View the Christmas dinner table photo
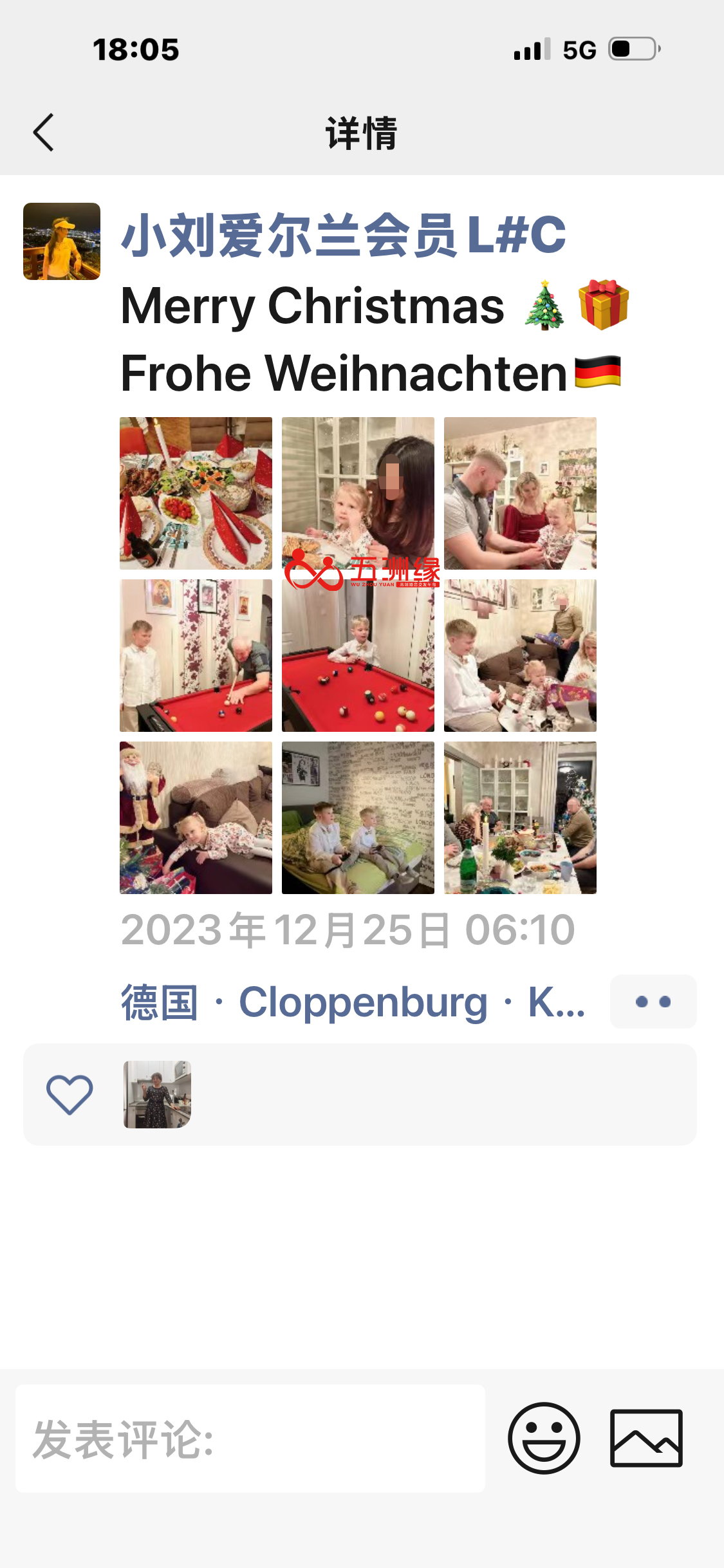The width and height of the screenshot is (724, 1568). [x=196, y=493]
